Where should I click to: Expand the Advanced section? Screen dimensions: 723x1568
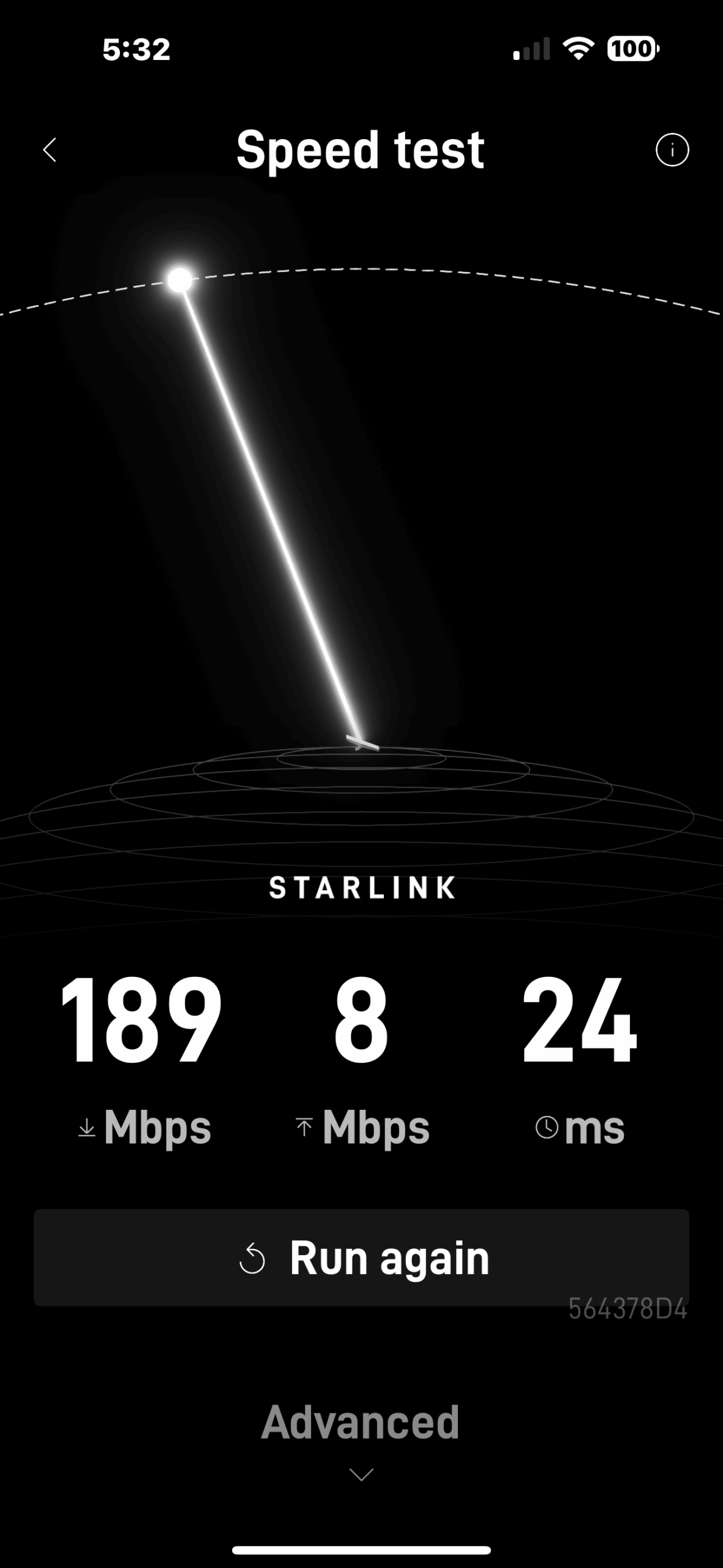tap(361, 1440)
